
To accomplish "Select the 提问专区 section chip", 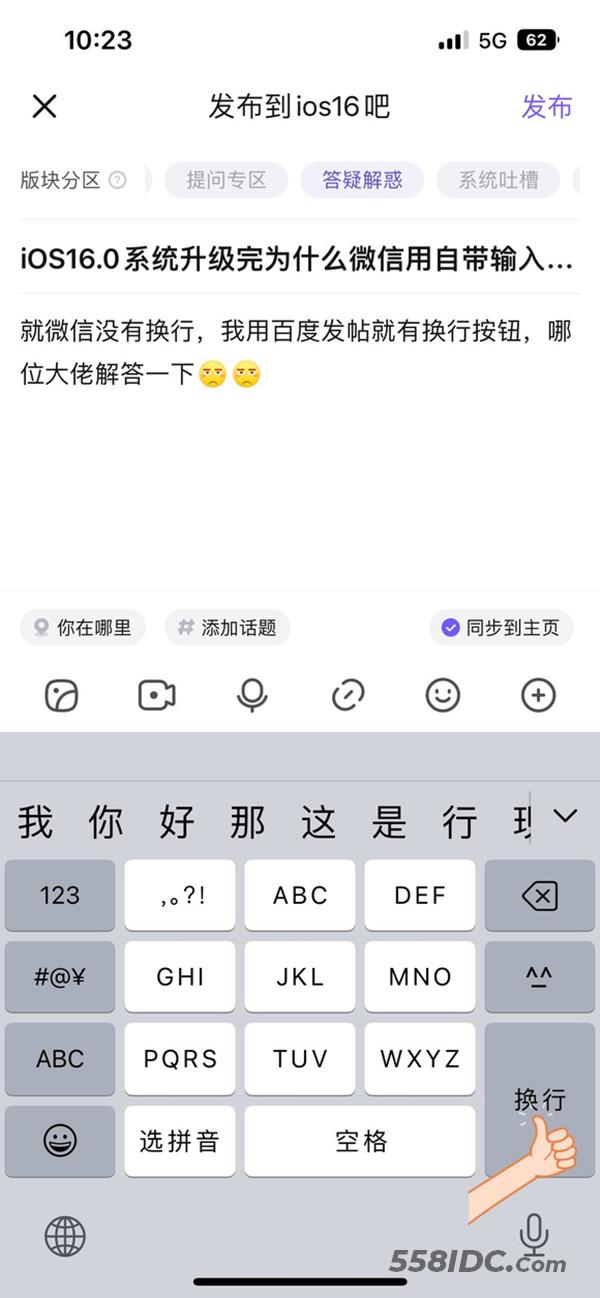I will pos(226,180).
